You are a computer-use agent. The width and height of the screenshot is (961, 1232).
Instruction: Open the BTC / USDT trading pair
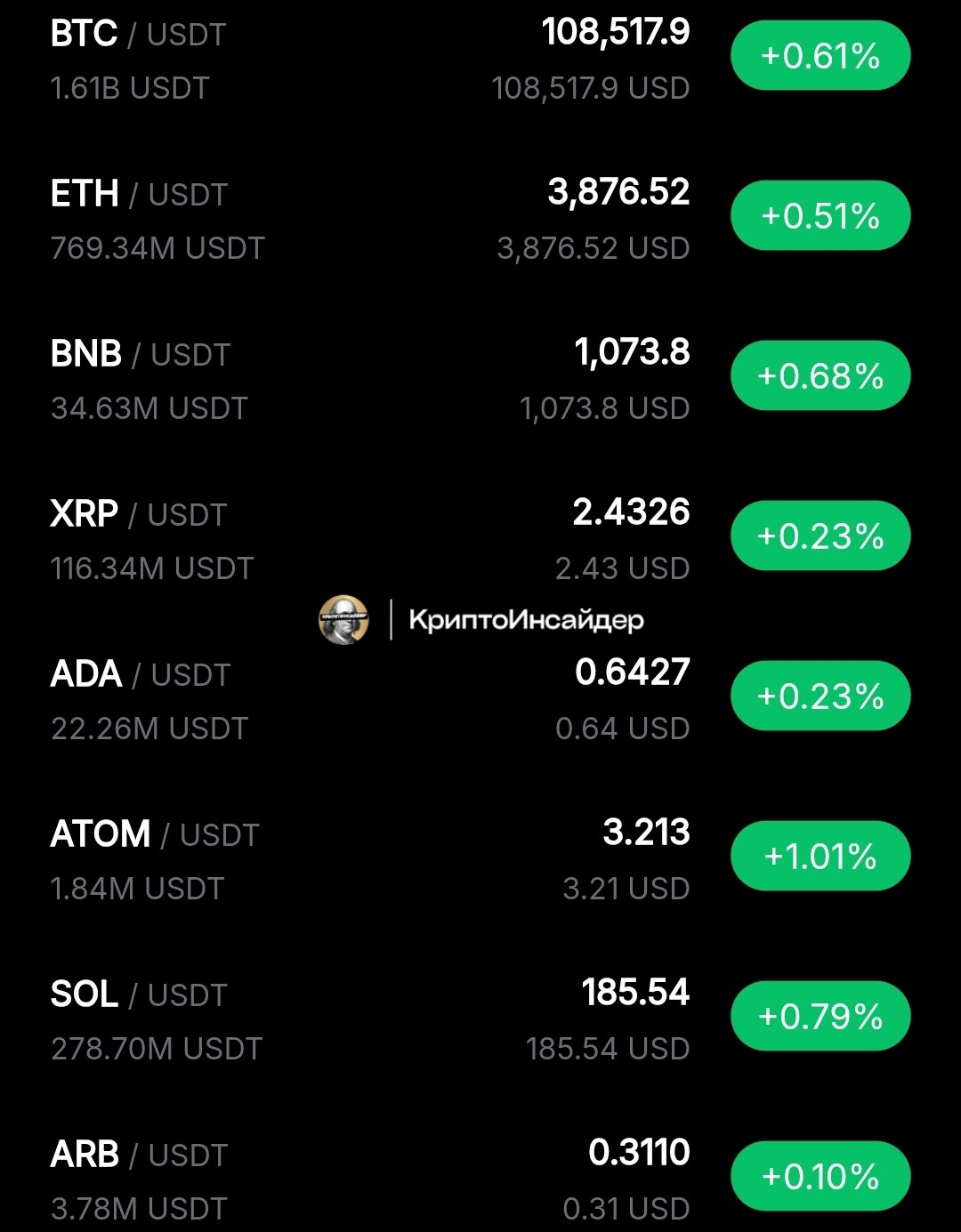click(x=139, y=36)
